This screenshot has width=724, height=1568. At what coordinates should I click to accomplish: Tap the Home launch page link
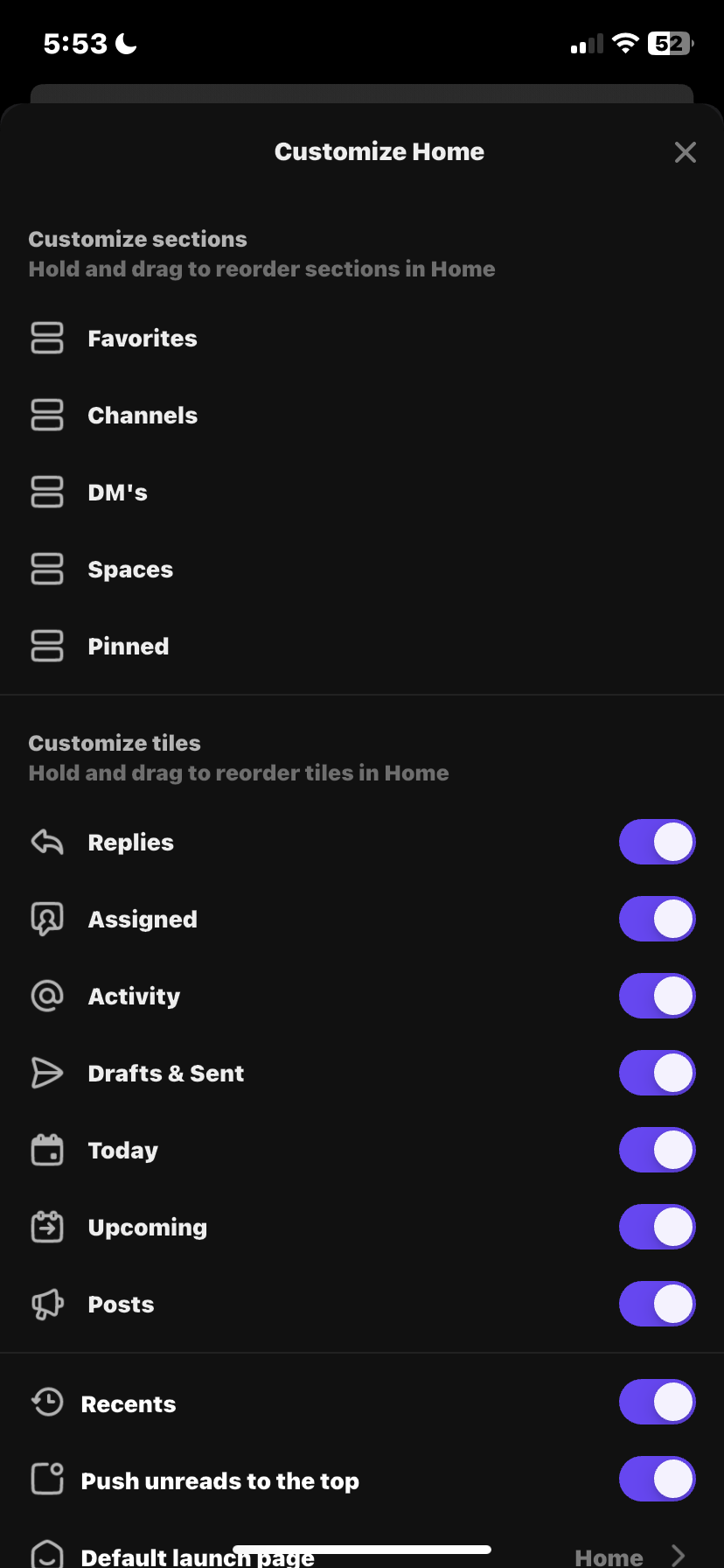click(x=609, y=1557)
